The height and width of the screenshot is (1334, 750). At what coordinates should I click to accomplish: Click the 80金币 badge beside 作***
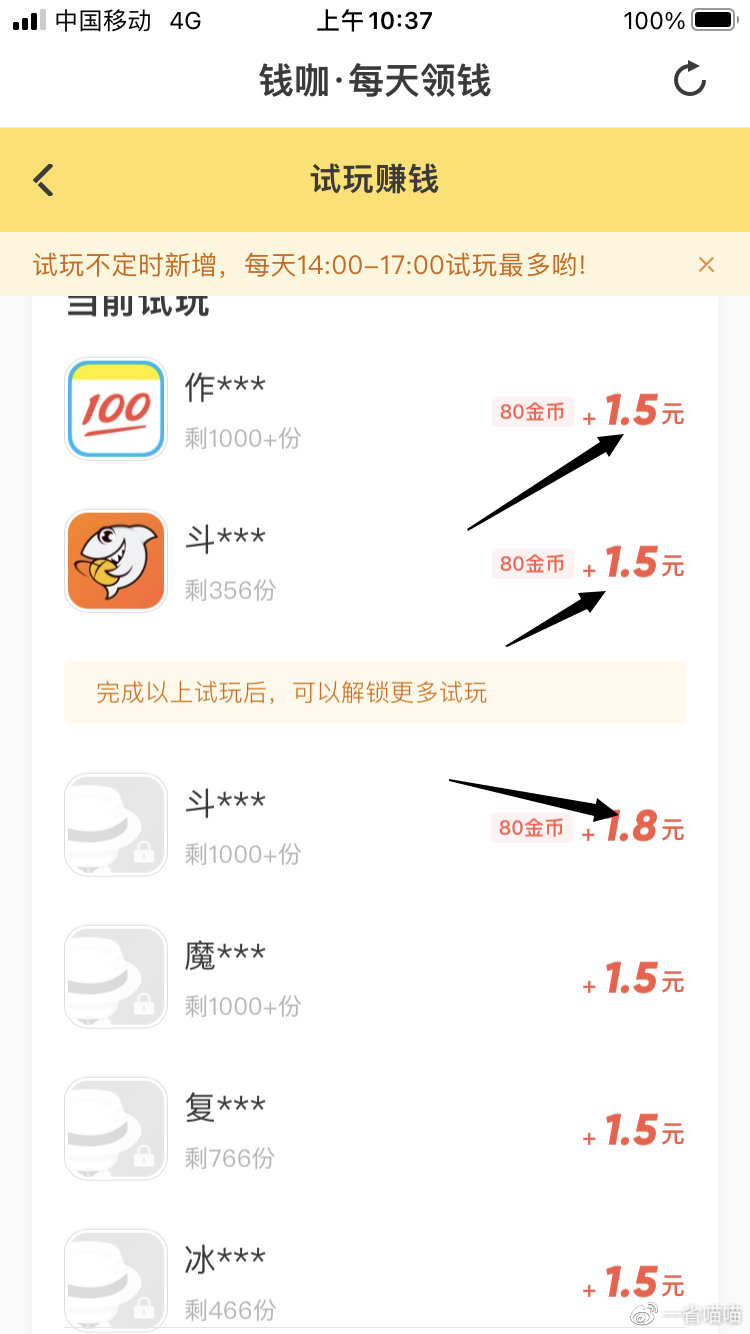[x=531, y=412]
